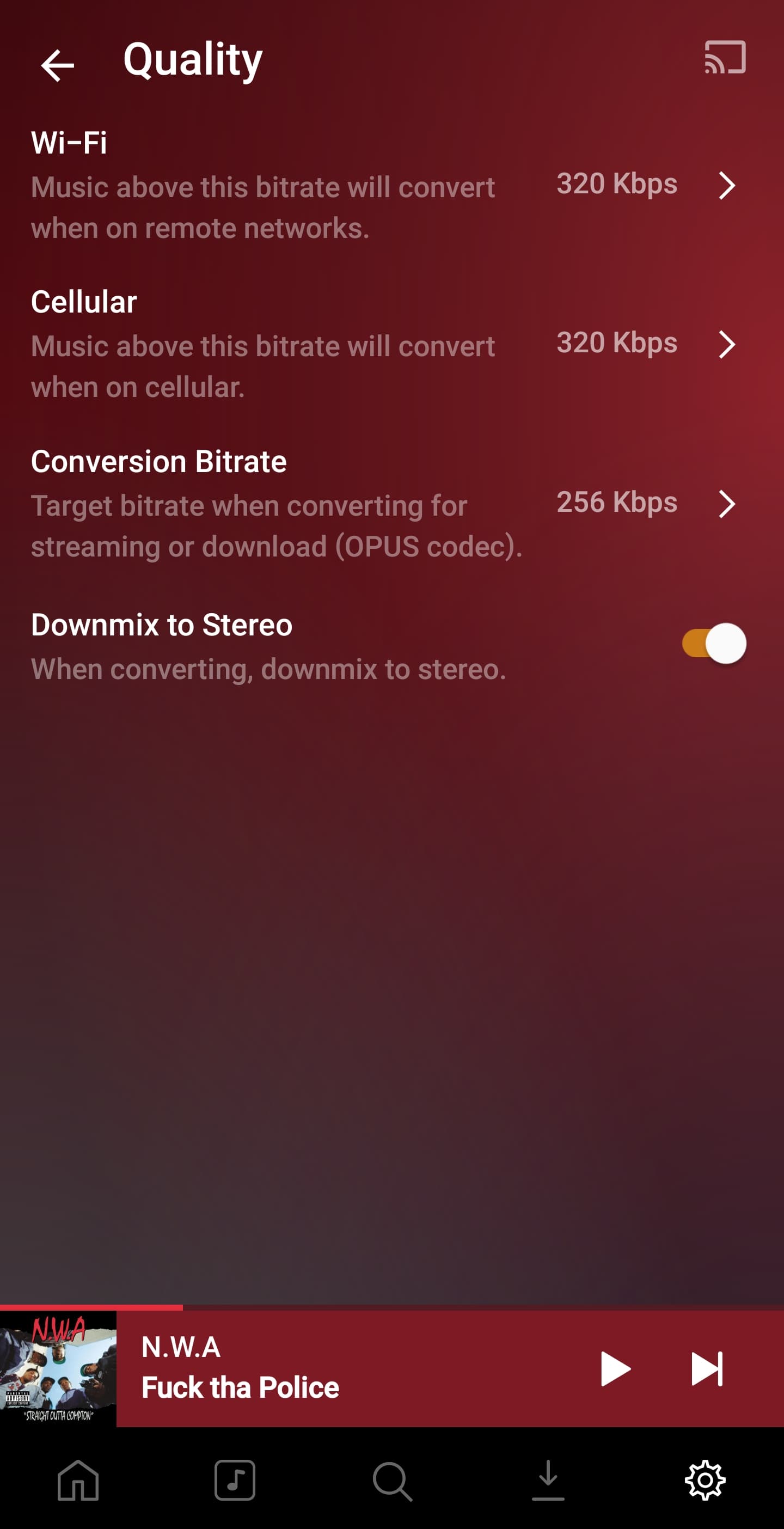Open Wi-Fi bitrate setting

[391, 186]
